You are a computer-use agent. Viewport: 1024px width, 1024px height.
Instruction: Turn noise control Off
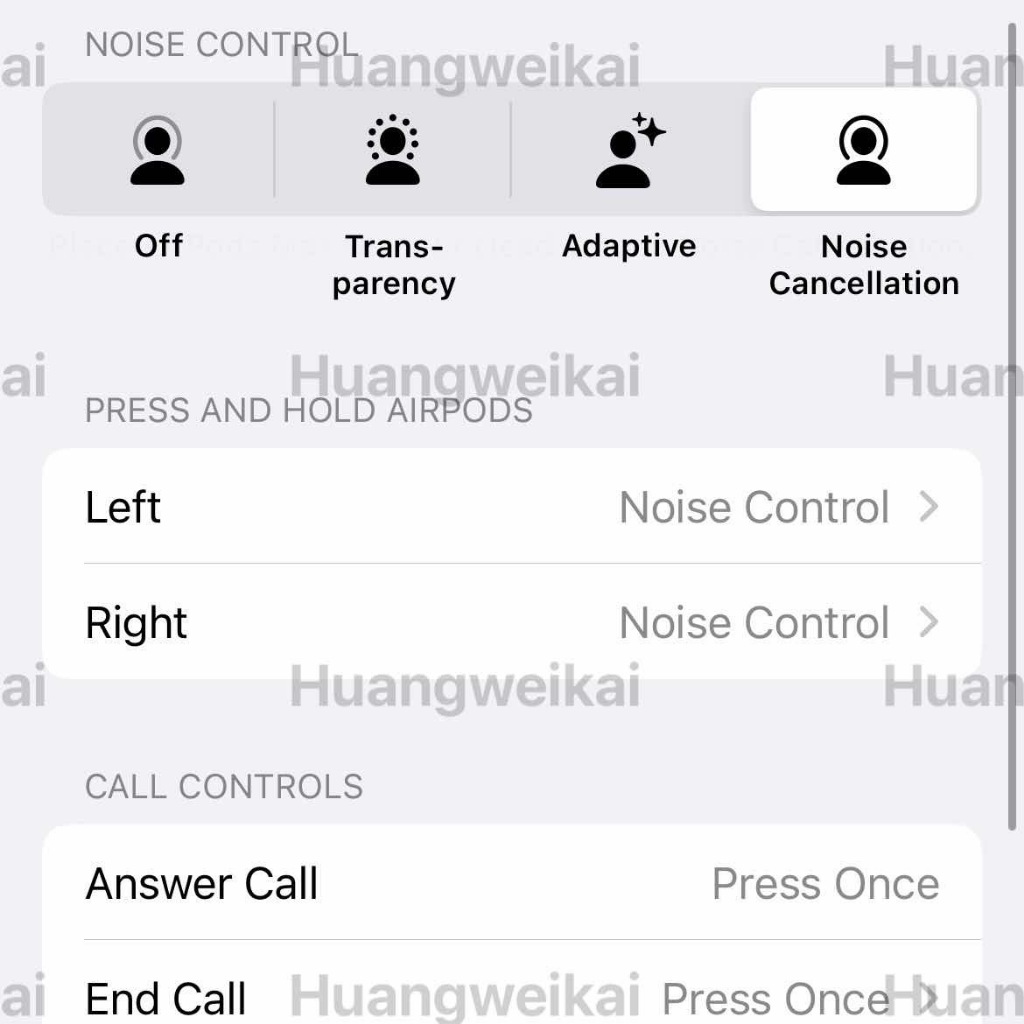157,150
